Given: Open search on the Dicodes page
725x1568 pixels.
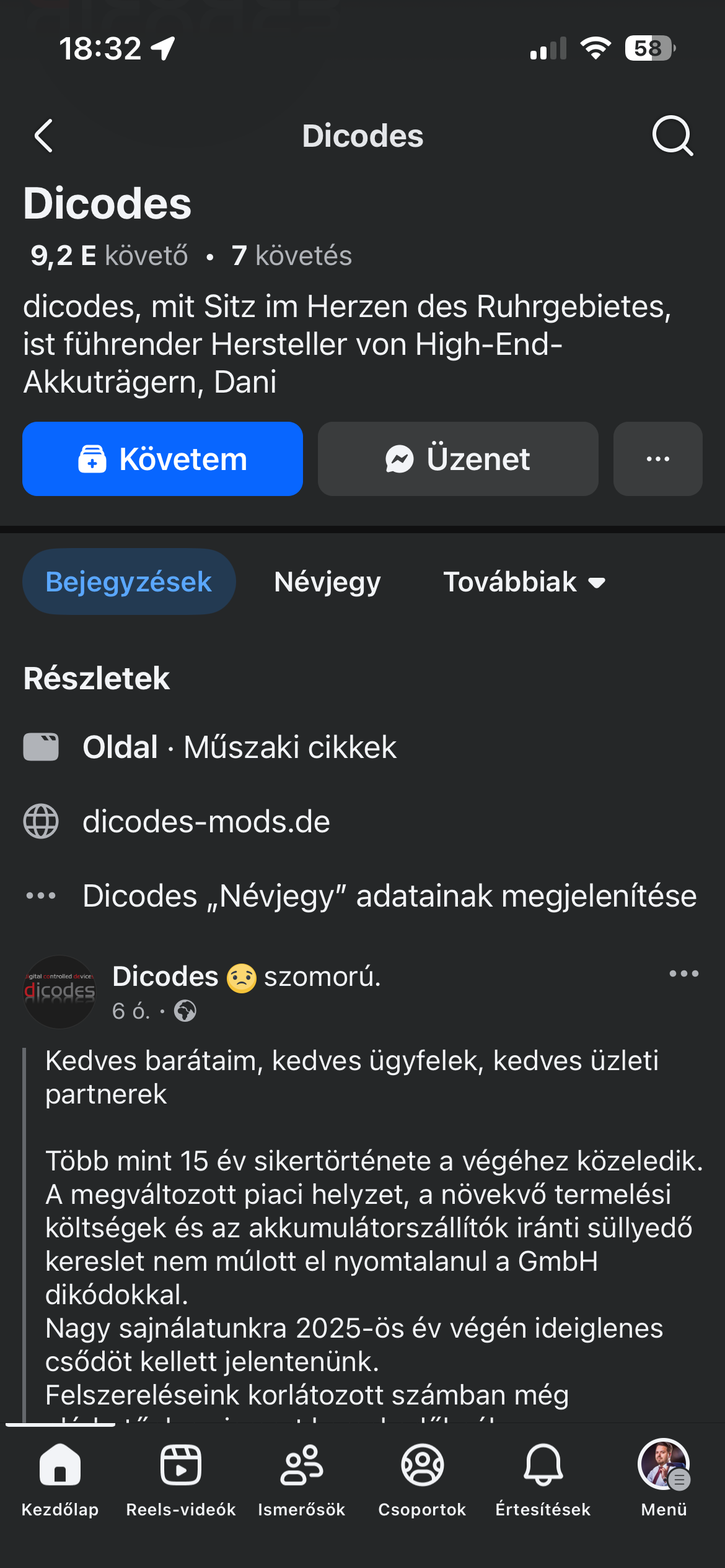Looking at the screenshot, I should [x=672, y=136].
